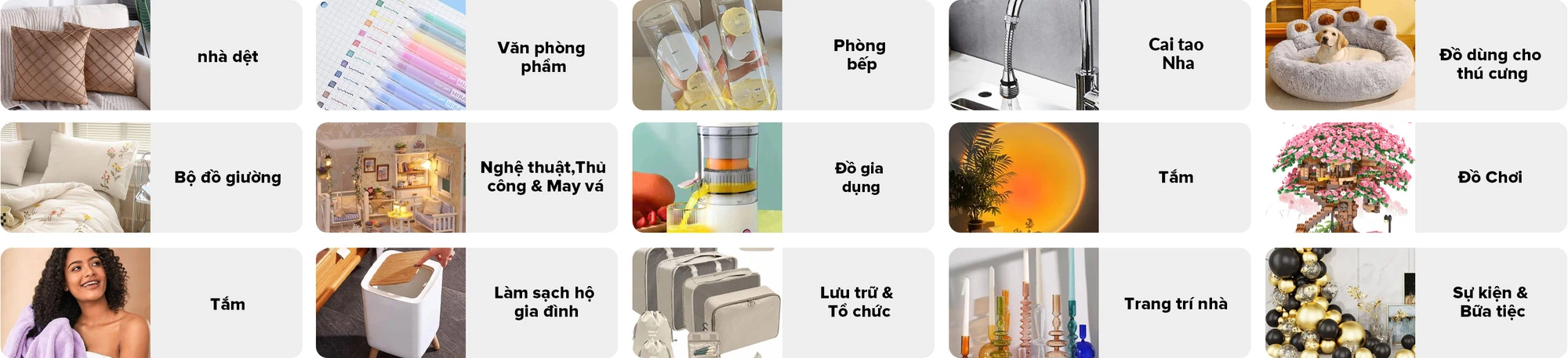Open the nhà dệt category
Image resolution: width=1568 pixels, height=358 pixels.
coord(151,56)
